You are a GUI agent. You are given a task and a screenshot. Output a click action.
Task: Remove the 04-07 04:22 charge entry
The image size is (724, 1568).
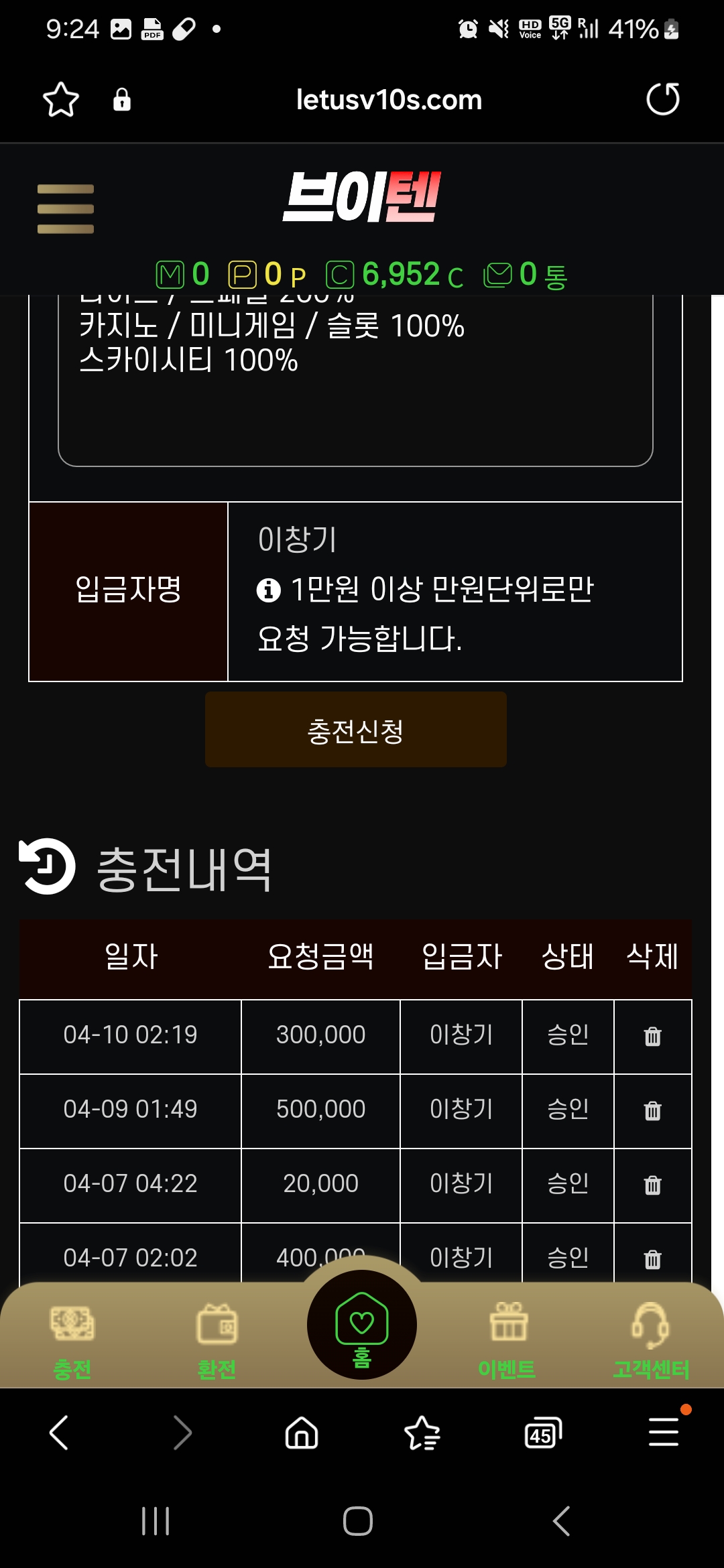652,1185
